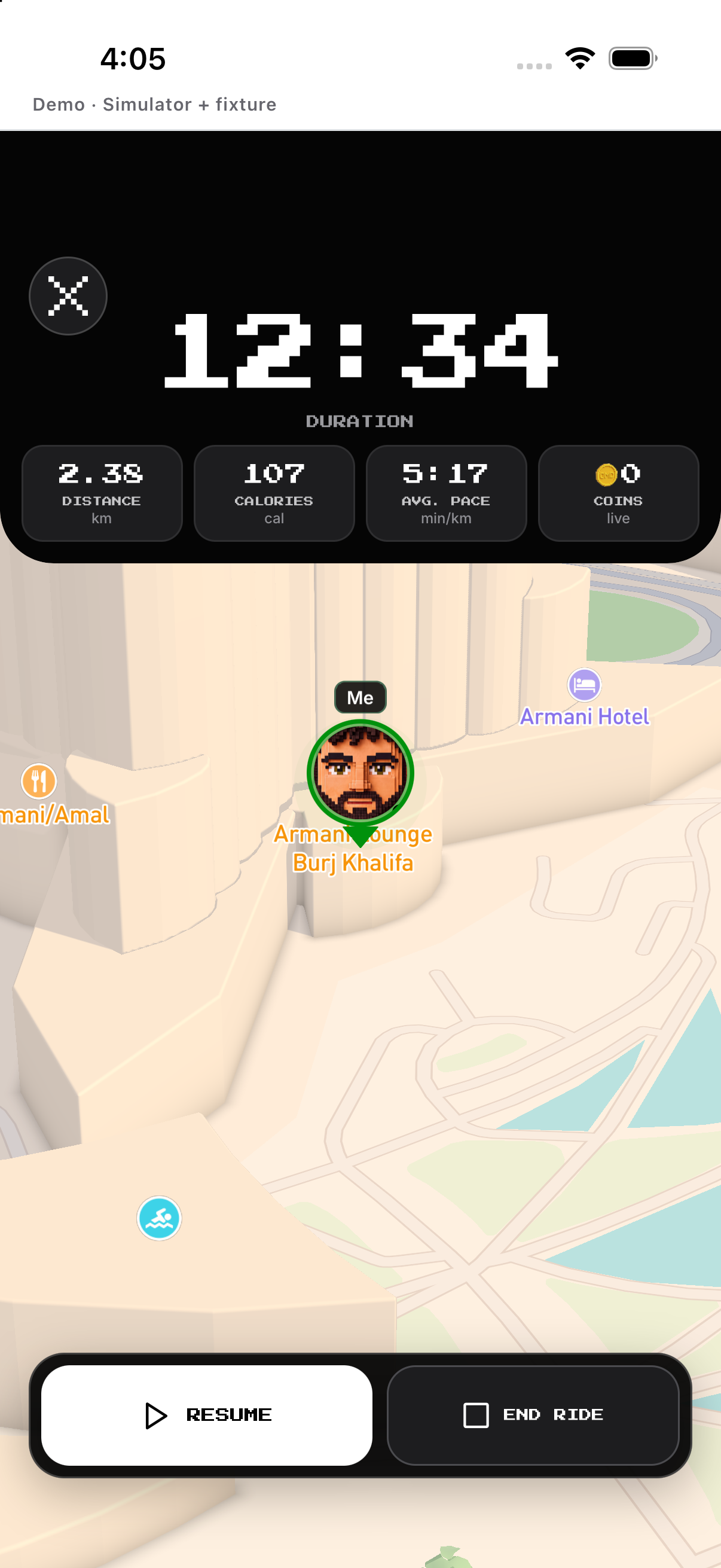End the current ride
Image resolution: width=721 pixels, height=1568 pixels.
[533, 1415]
